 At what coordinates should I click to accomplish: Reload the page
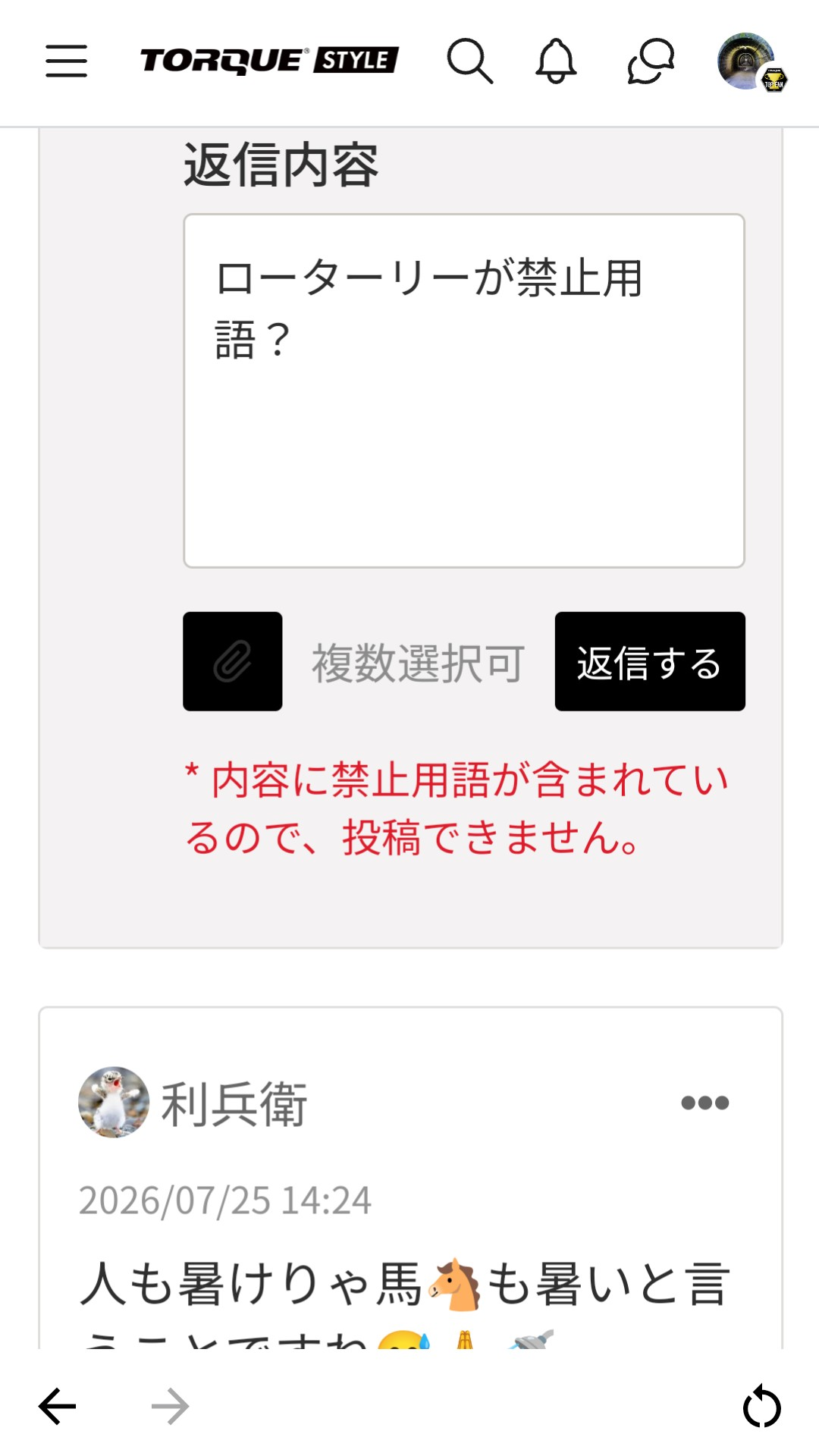tap(761, 1407)
